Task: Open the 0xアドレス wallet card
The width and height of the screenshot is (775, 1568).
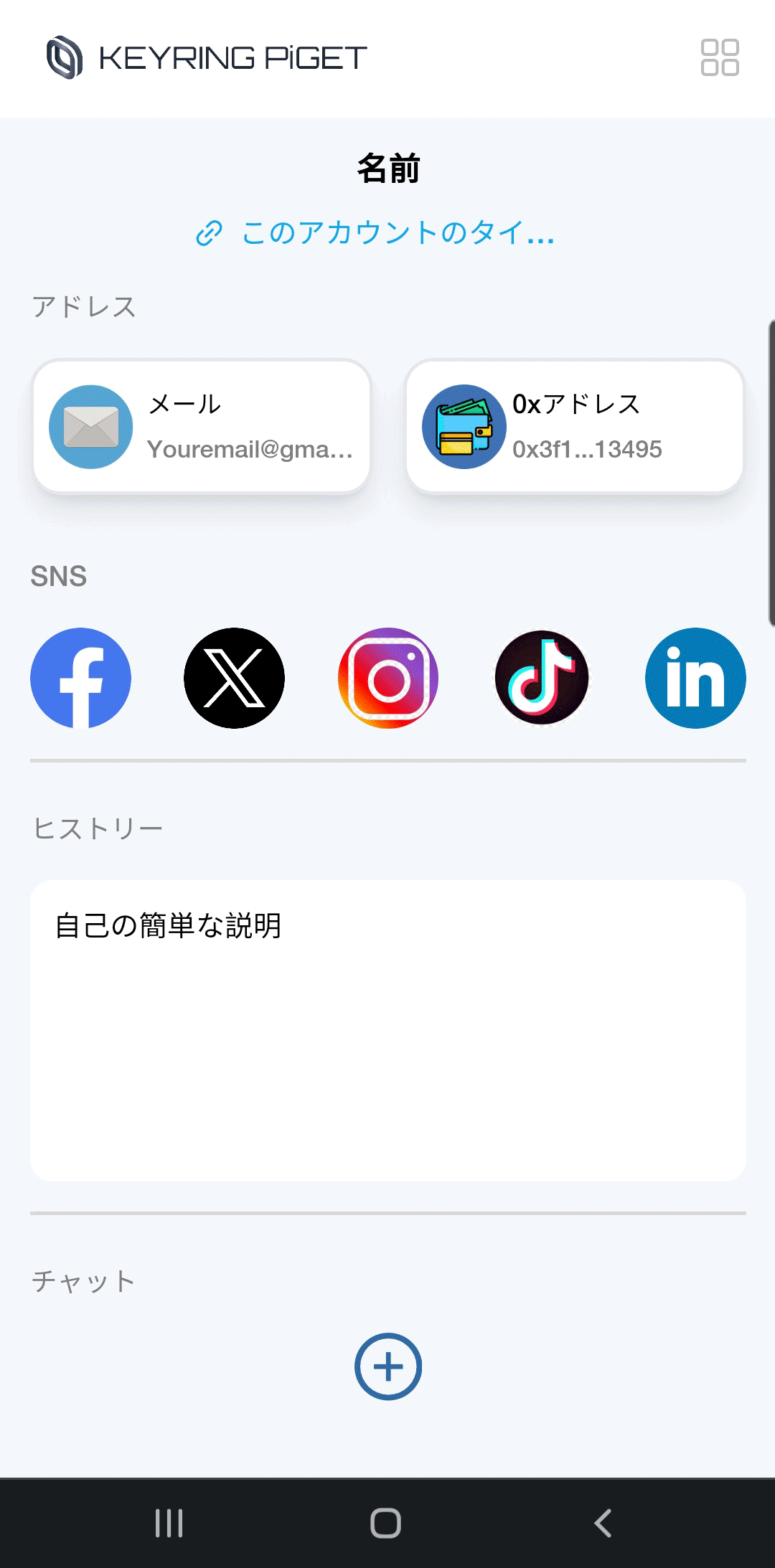Action: pyautogui.click(x=575, y=426)
